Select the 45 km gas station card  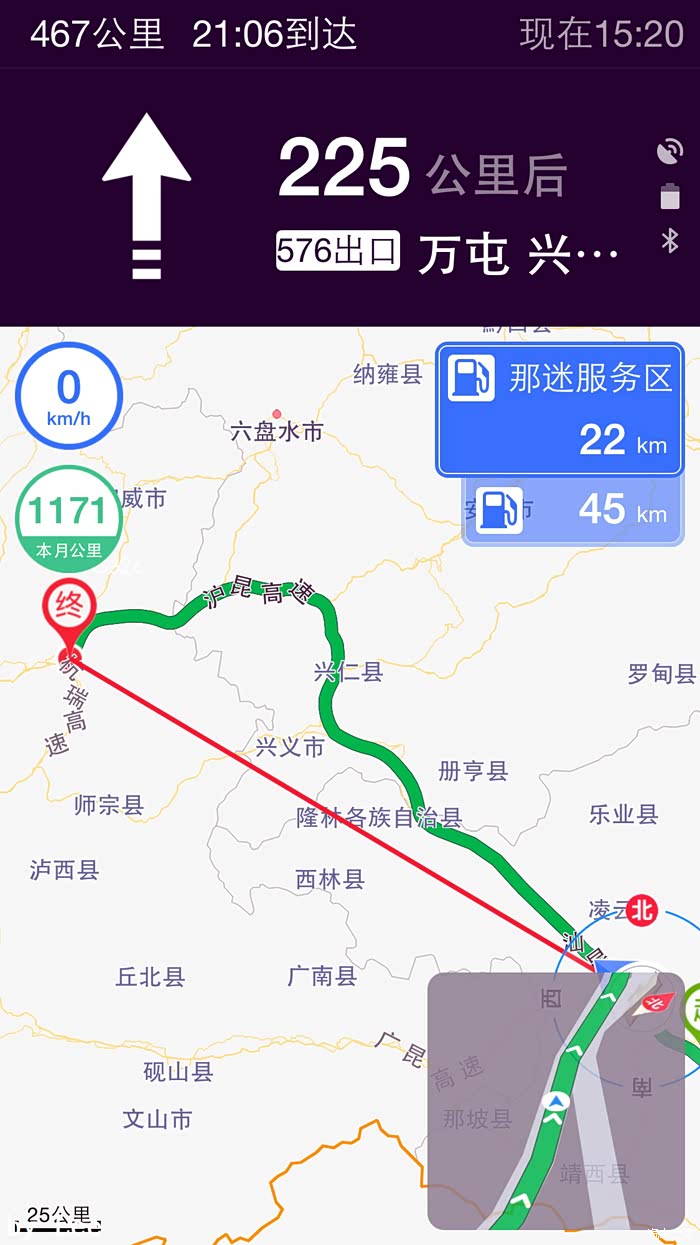coord(573,511)
